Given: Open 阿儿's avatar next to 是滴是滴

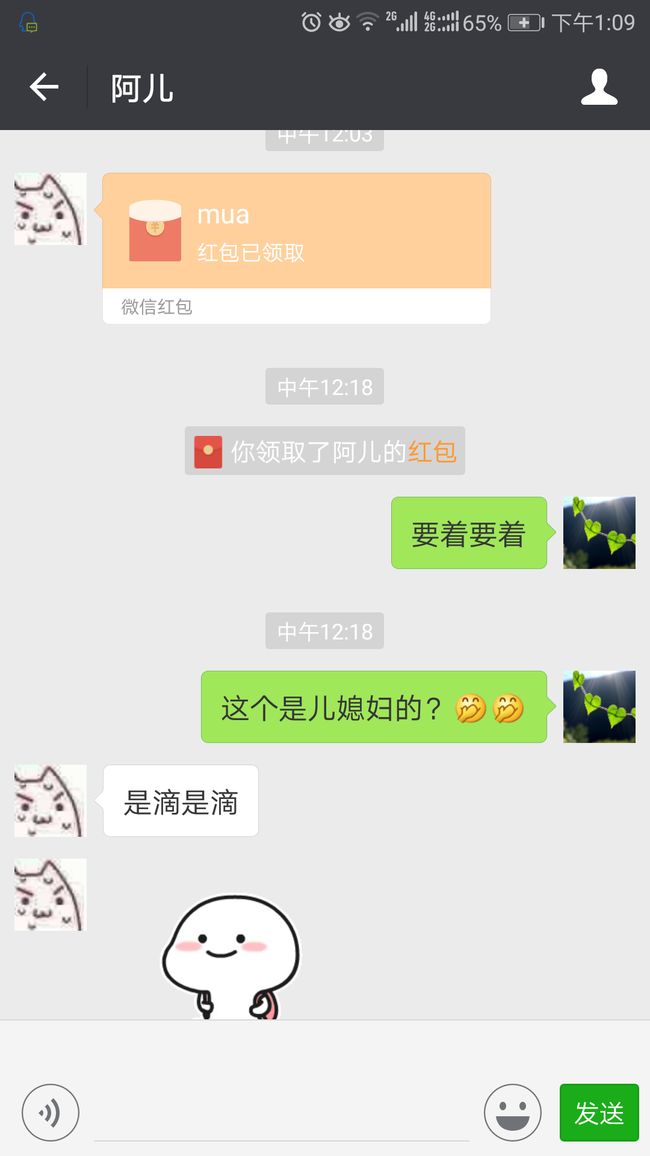Looking at the screenshot, I should tap(51, 801).
